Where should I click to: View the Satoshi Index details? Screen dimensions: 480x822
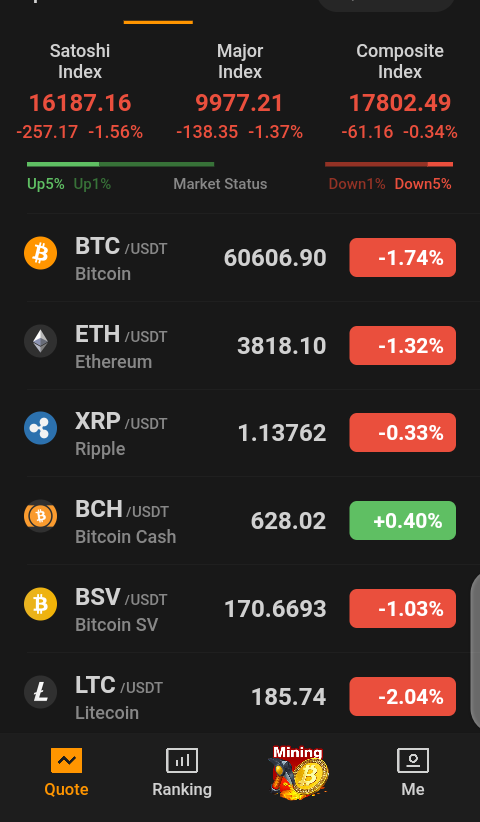(x=80, y=91)
